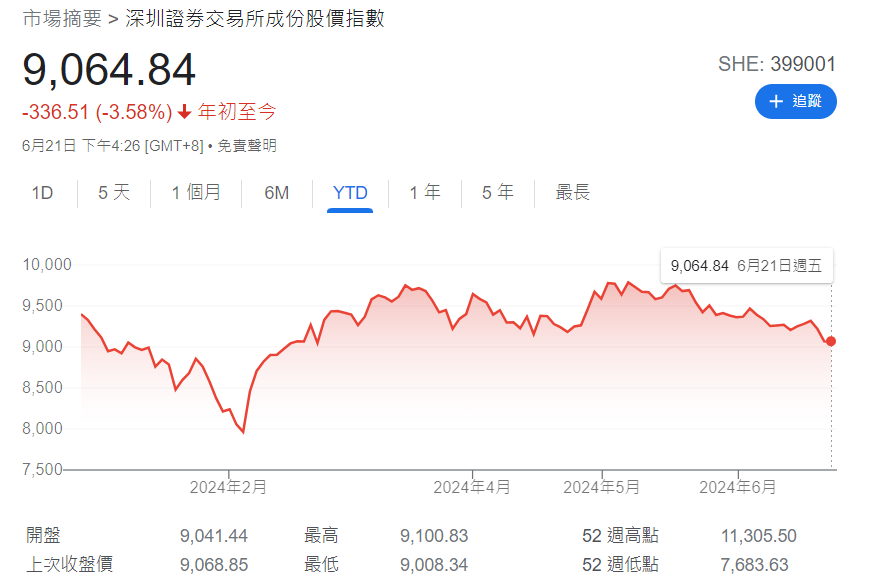The width and height of the screenshot is (888, 581).
Task: Switch to the 5 年 range
Action: pos(497,192)
